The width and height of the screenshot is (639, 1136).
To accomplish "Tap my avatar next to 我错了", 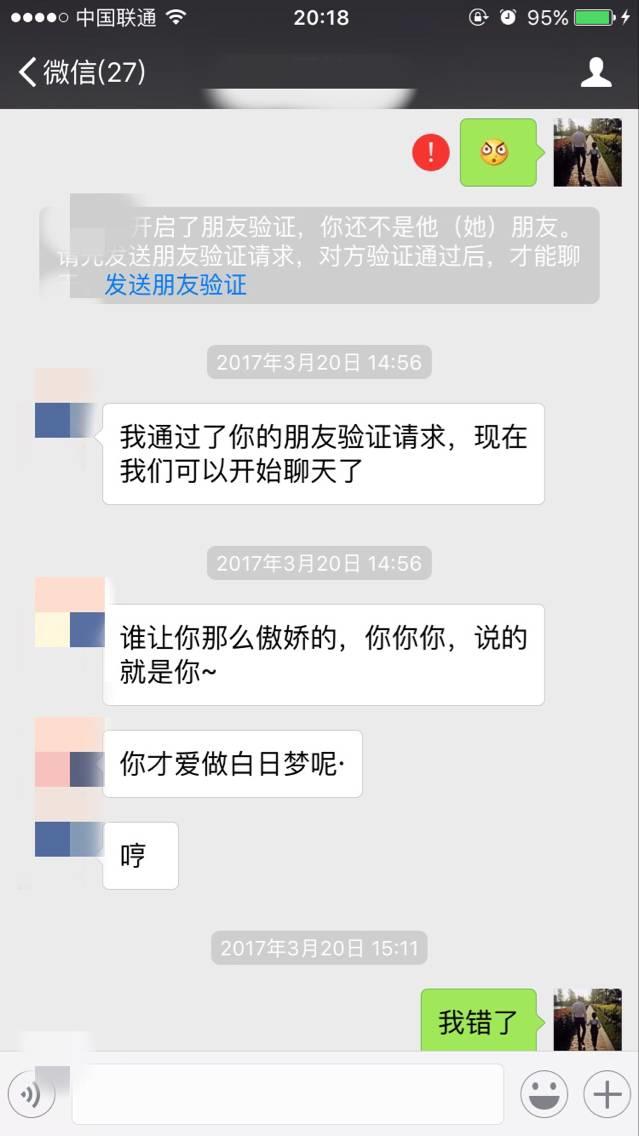I will [587, 1022].
